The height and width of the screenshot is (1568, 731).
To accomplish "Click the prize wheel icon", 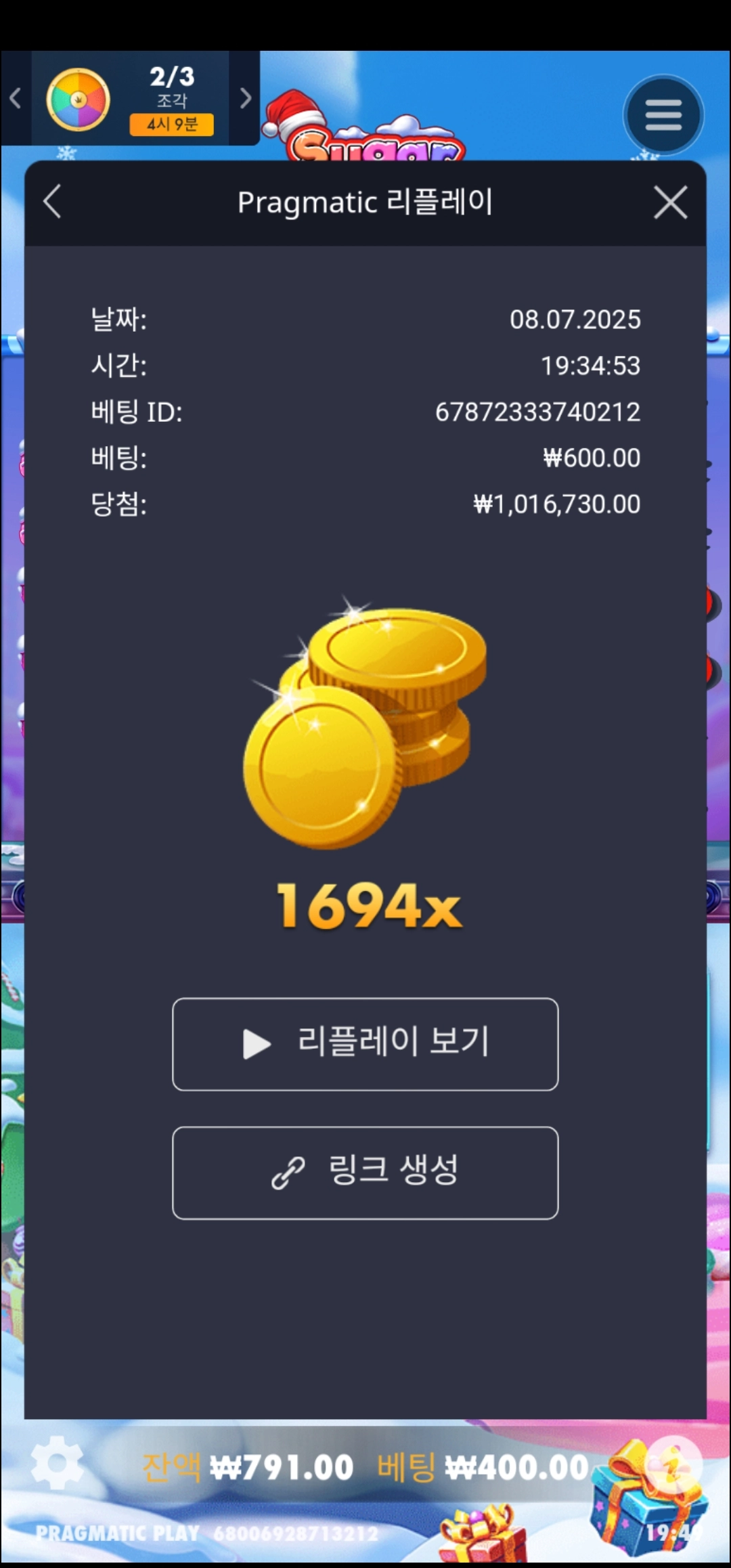I will click(78, 99).
